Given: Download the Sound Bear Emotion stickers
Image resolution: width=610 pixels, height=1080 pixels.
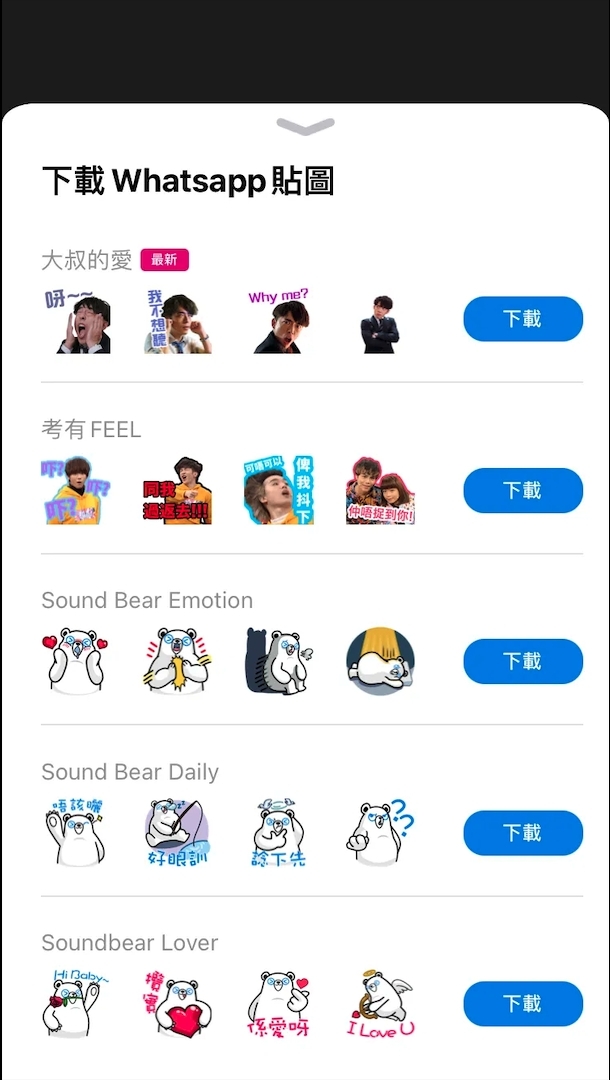Looking at the screenshot, I should [x=522, y=661].
